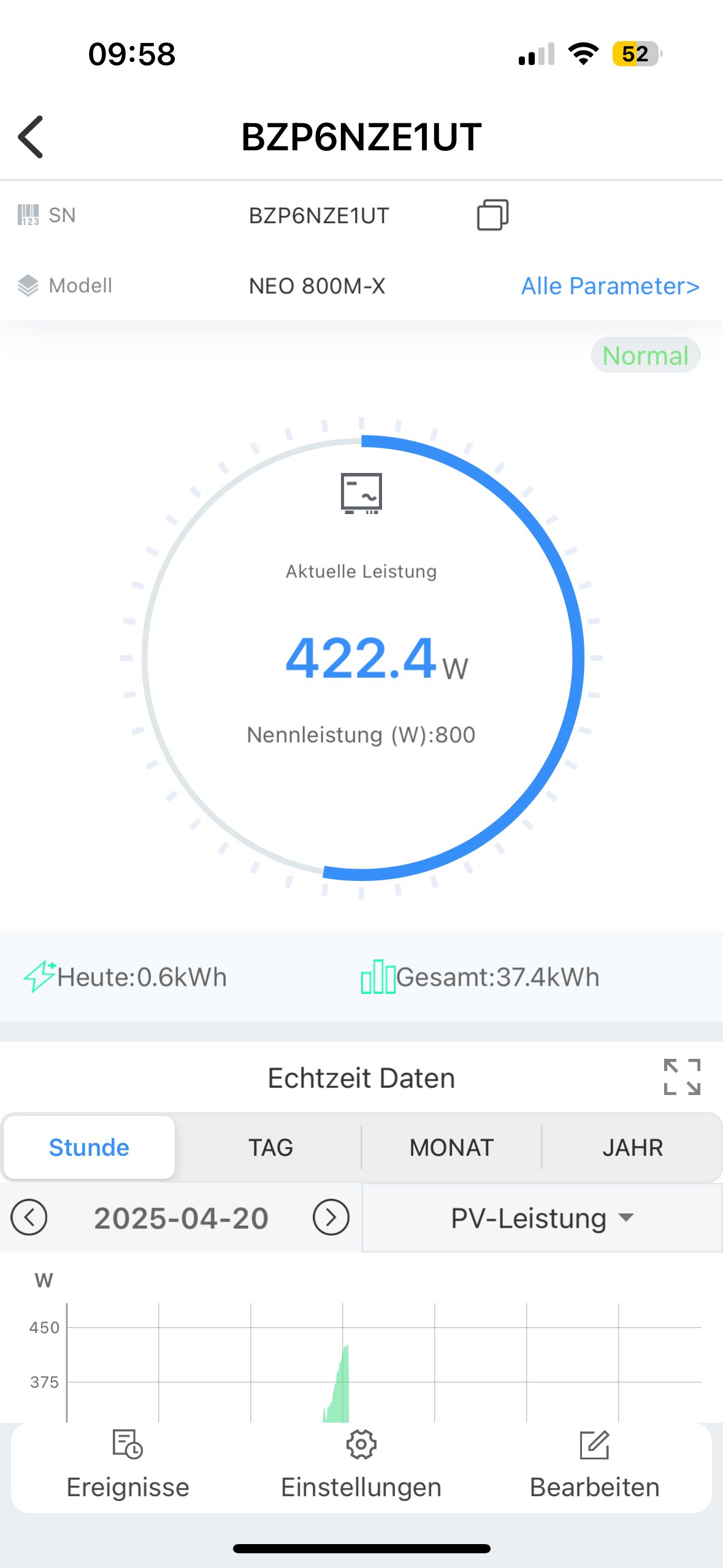This screenshot has width=723, height=1568.
Task: Expand the Echtzeit Daten chart to fullscreen
Action: 682,1077
